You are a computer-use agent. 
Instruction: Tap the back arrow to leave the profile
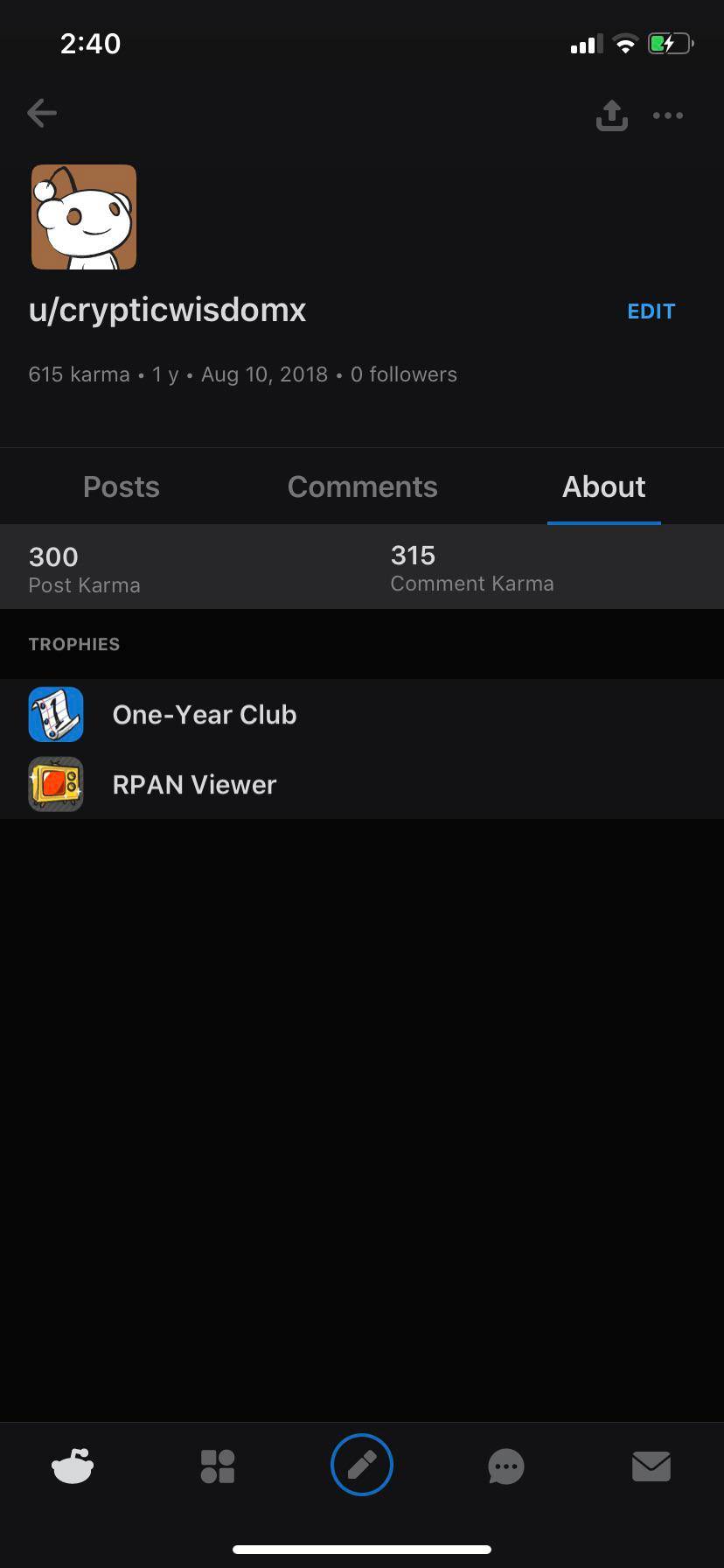click(41, 113)
